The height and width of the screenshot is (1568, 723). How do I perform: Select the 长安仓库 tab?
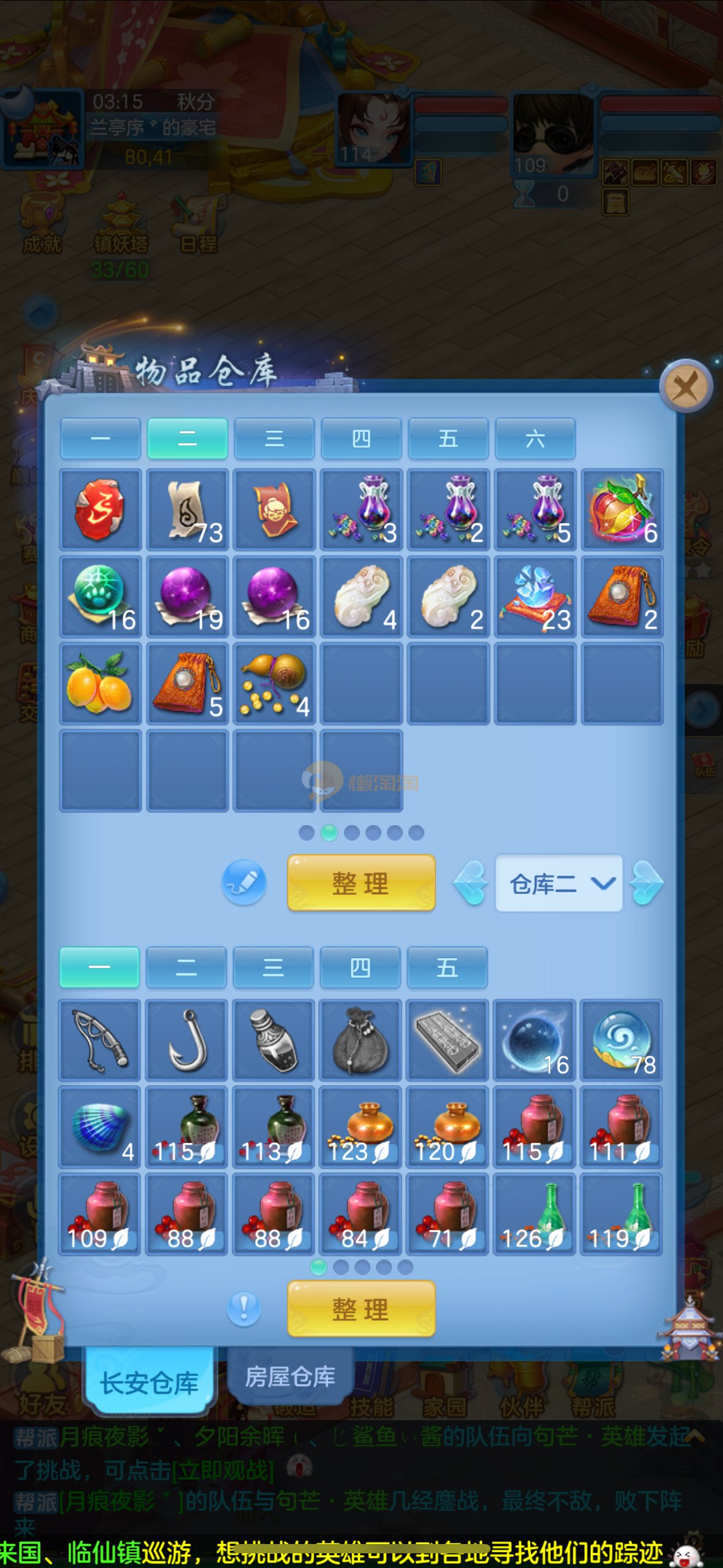click(x=150, y=1383)
